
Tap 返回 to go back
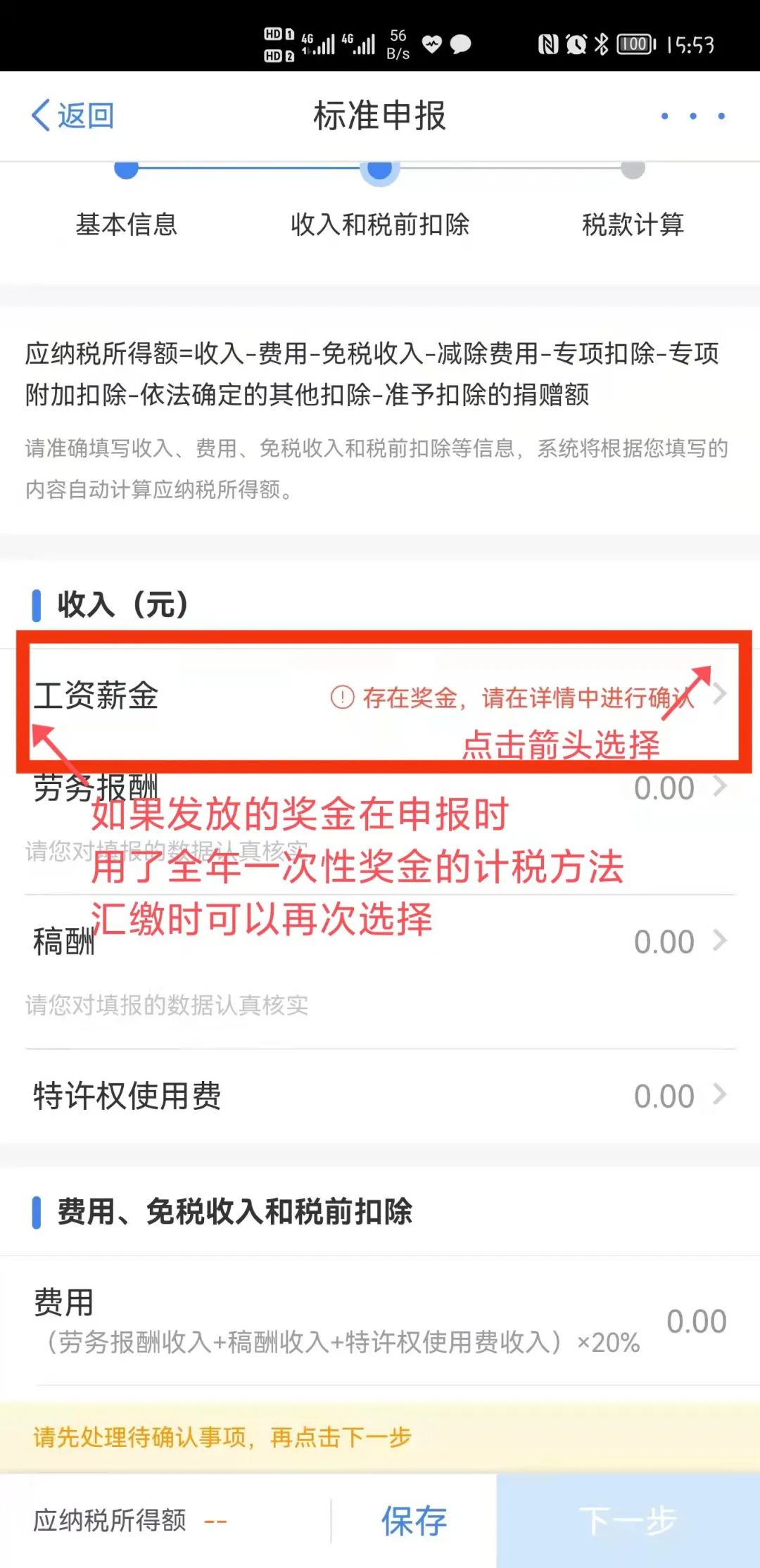[x=72, y=115]
